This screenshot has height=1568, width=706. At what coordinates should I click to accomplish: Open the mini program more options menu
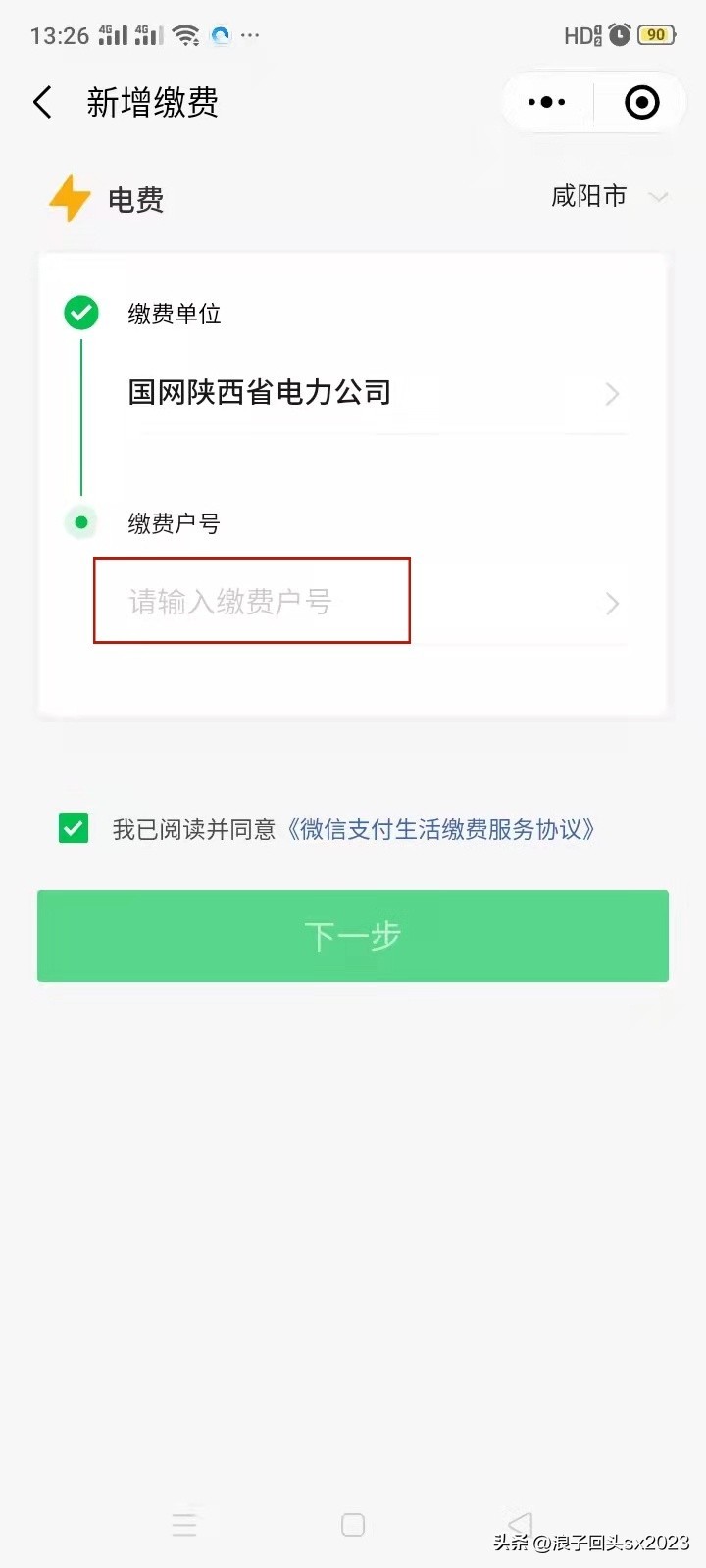[x=546, y=102]
